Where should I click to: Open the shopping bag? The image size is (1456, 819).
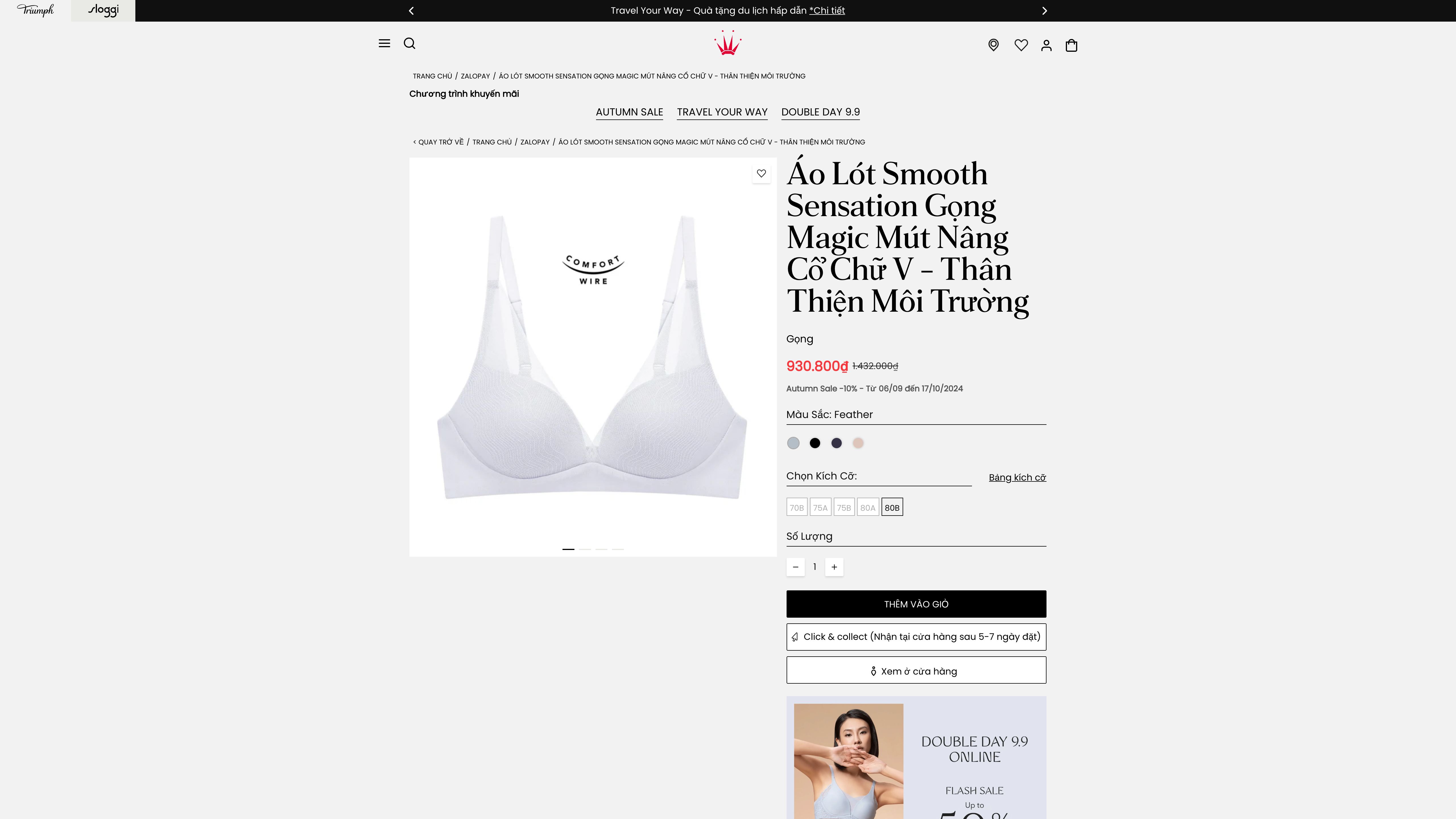(x=1071, y=45)
